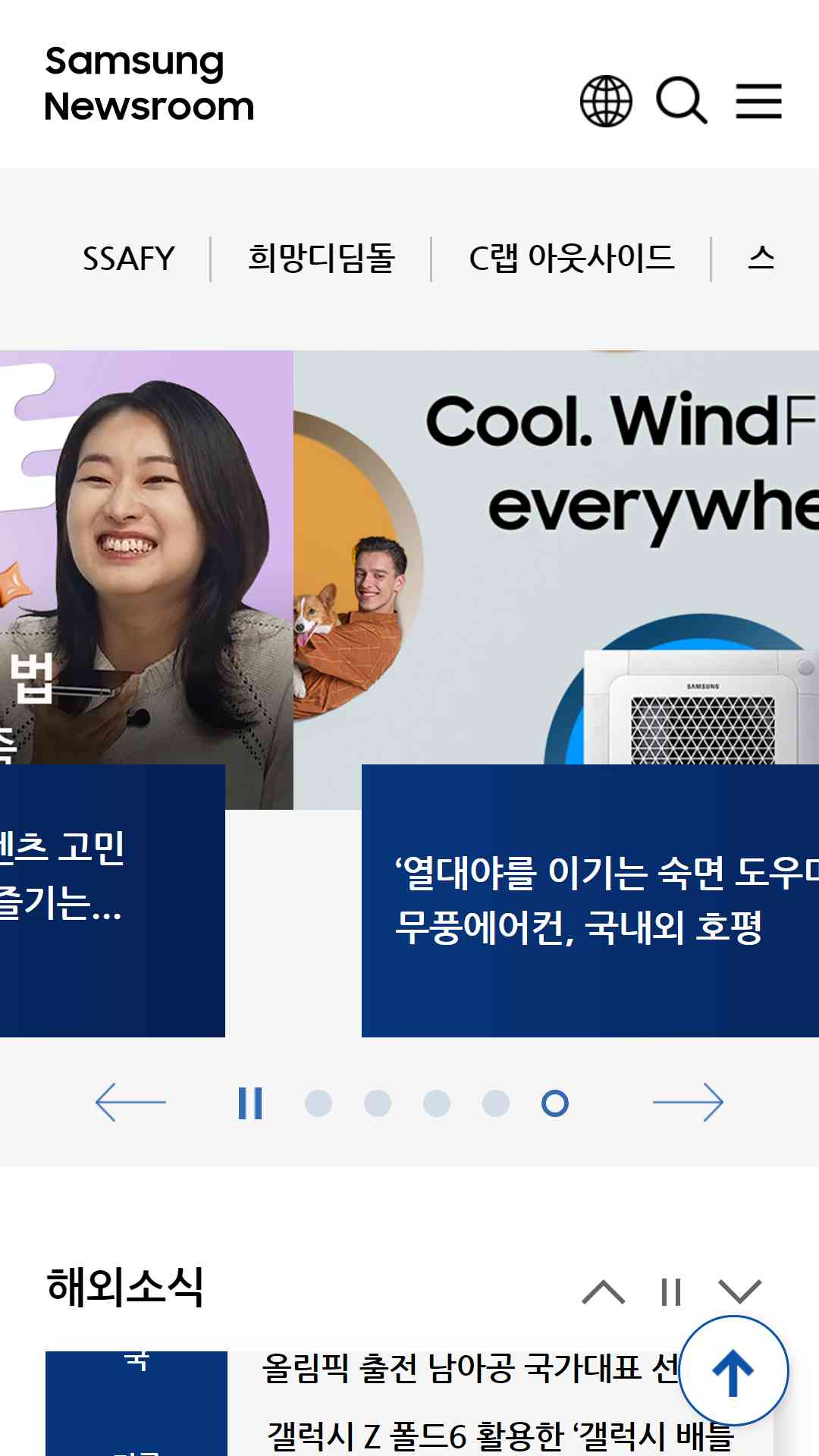This screenshot has height=1456, width=819.
Task: Go to previous carousel slide arrow
Action: click(x=130, y=1103)
